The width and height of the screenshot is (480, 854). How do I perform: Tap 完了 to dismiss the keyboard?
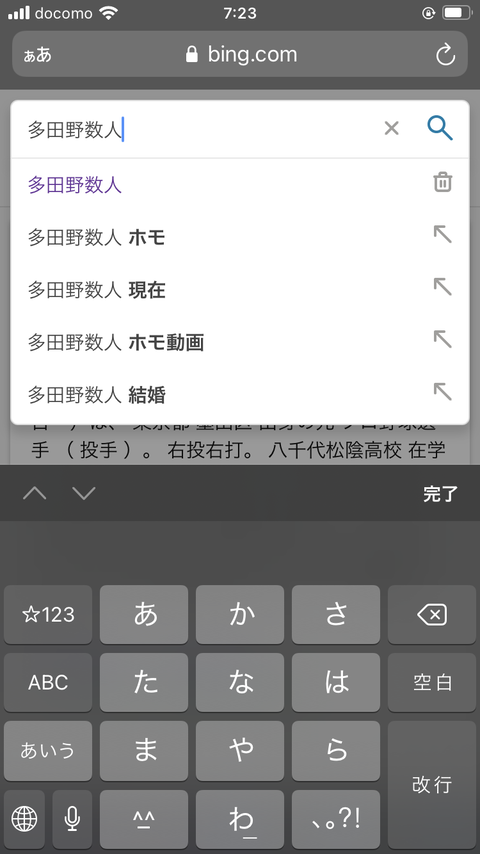coord(440,493)
